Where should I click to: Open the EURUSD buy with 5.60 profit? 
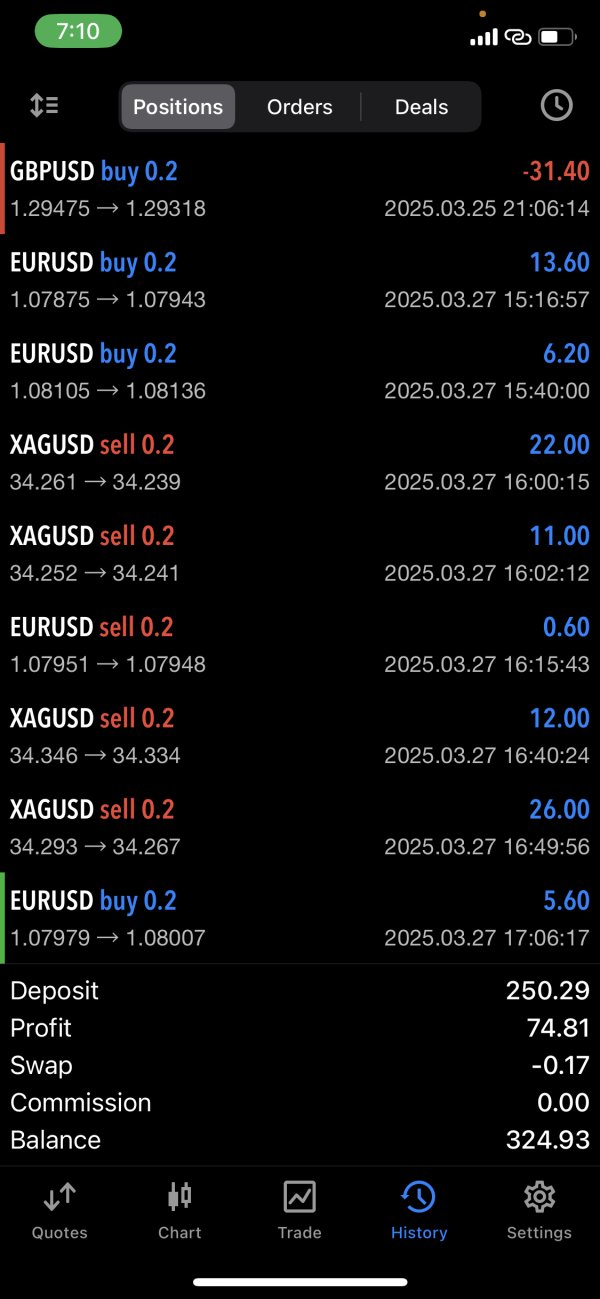point(300,918)
